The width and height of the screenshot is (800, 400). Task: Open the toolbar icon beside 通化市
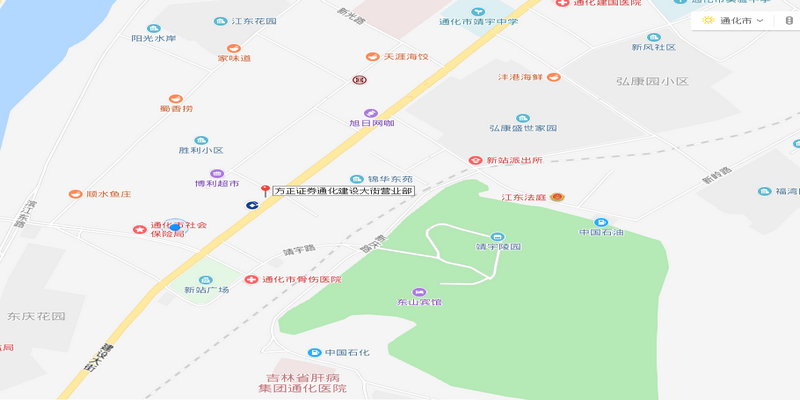787,20
